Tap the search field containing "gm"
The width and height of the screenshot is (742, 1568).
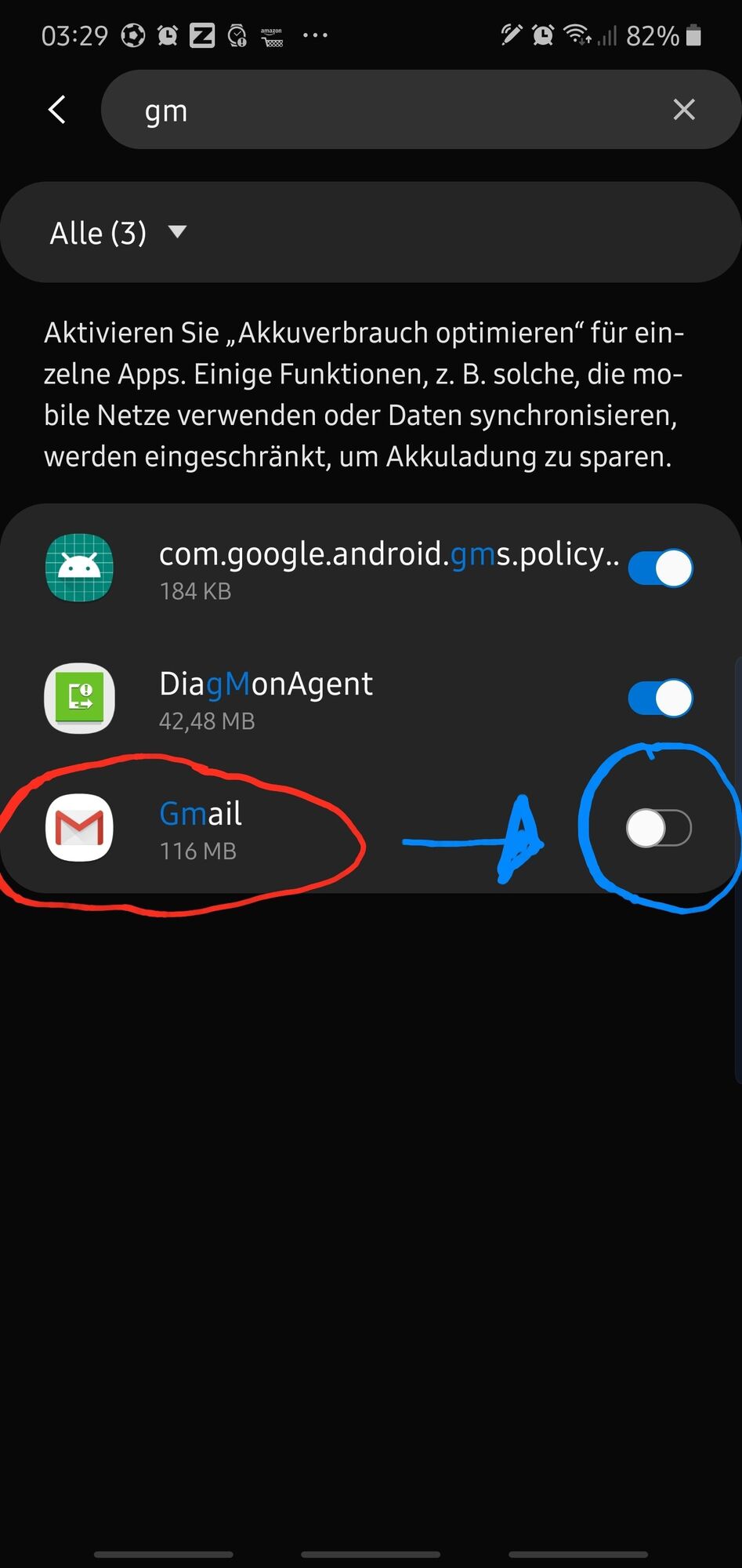(392, 110)
